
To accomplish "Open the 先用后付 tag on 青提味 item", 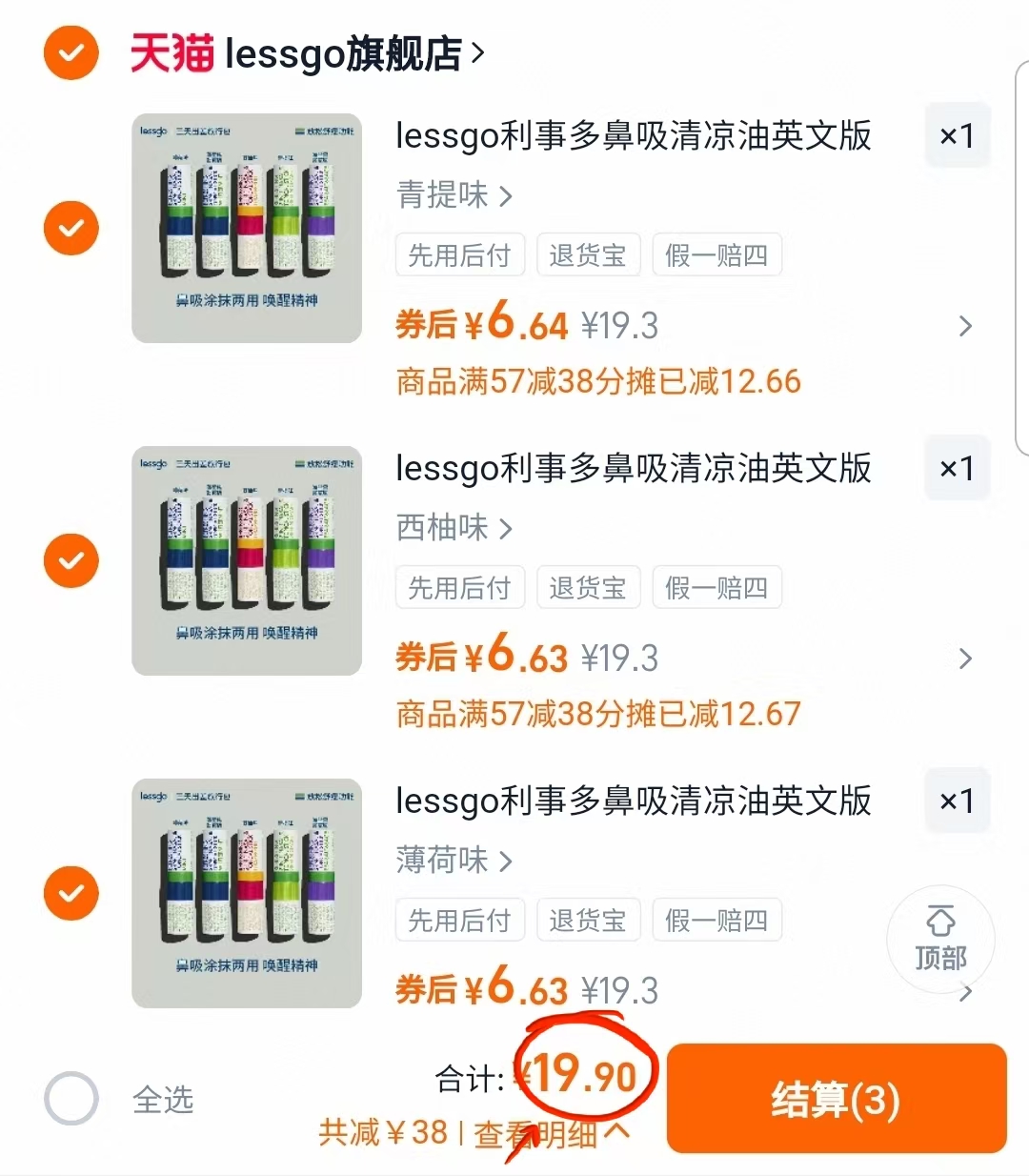I will point(459,254).
